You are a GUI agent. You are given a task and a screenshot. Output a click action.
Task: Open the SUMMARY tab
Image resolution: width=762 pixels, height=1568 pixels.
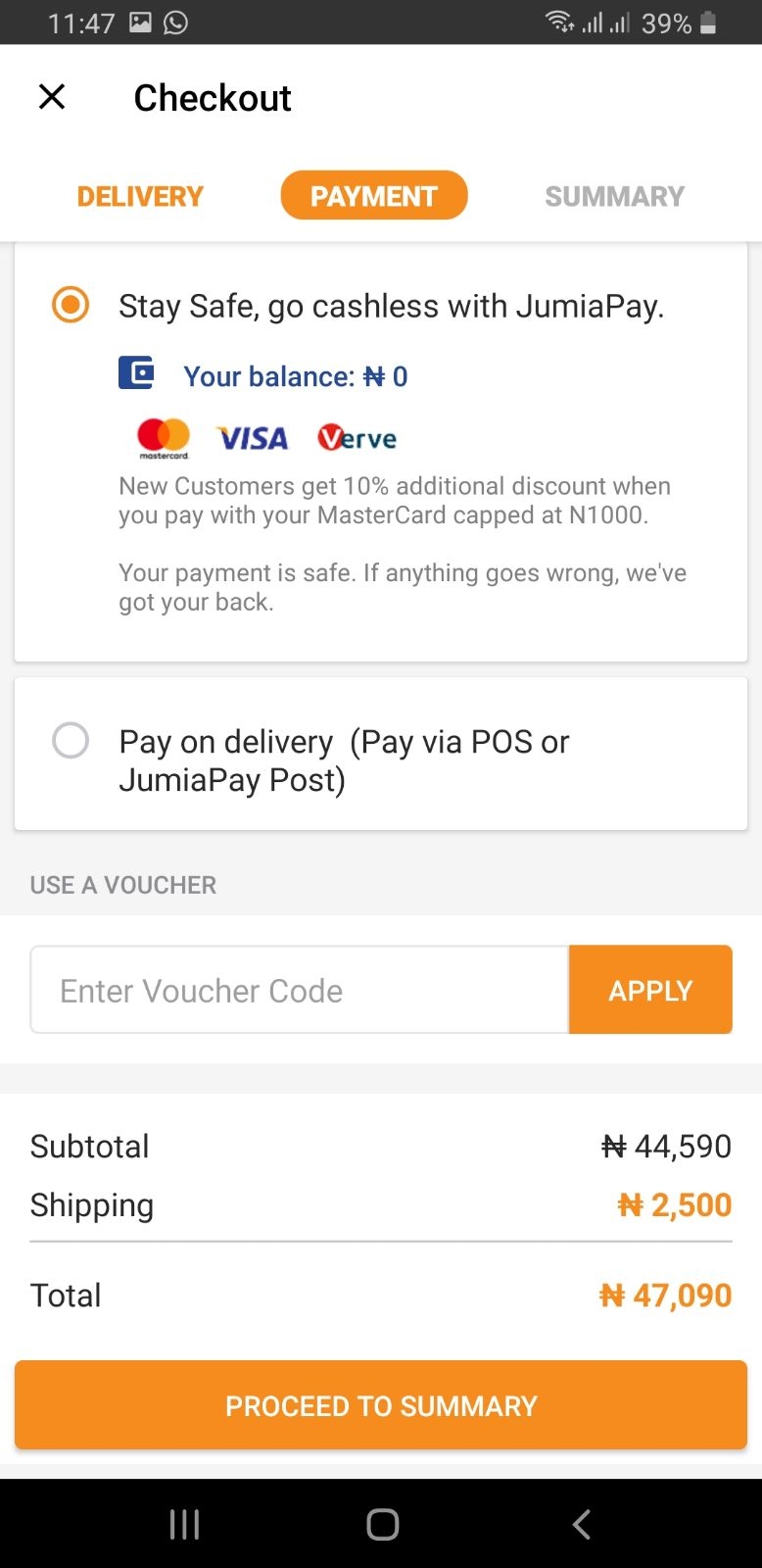(614, 195)
